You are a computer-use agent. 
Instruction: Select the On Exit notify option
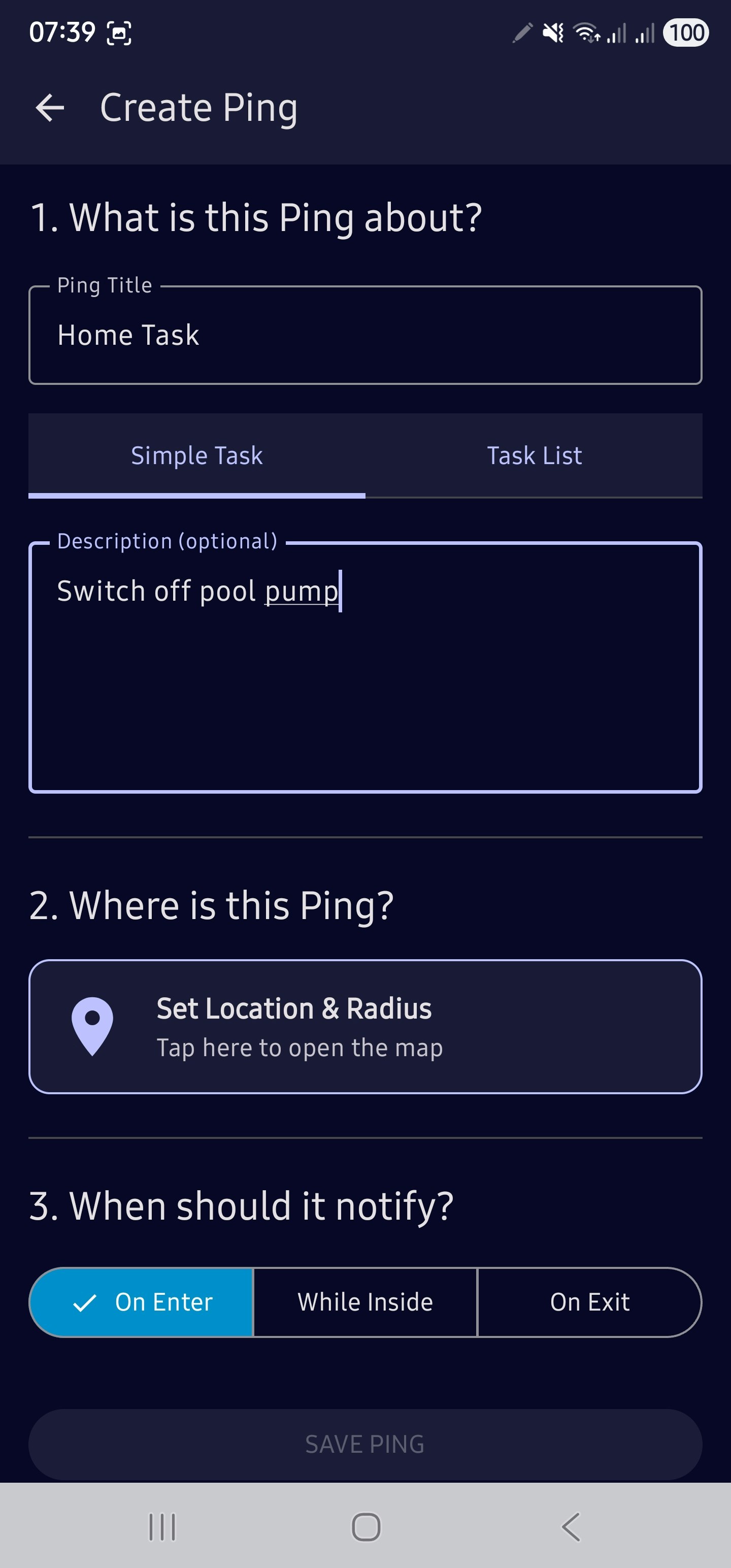[x=589, y=1301]
